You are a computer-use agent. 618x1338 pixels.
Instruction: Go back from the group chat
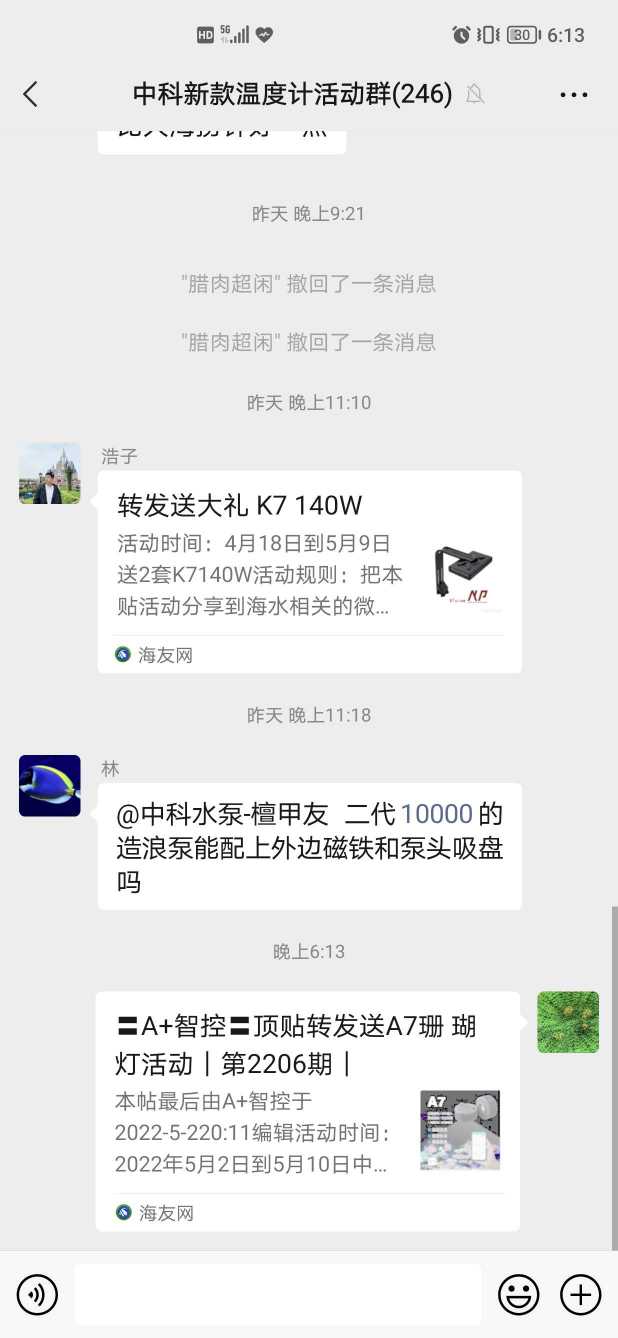coord(30,94)
